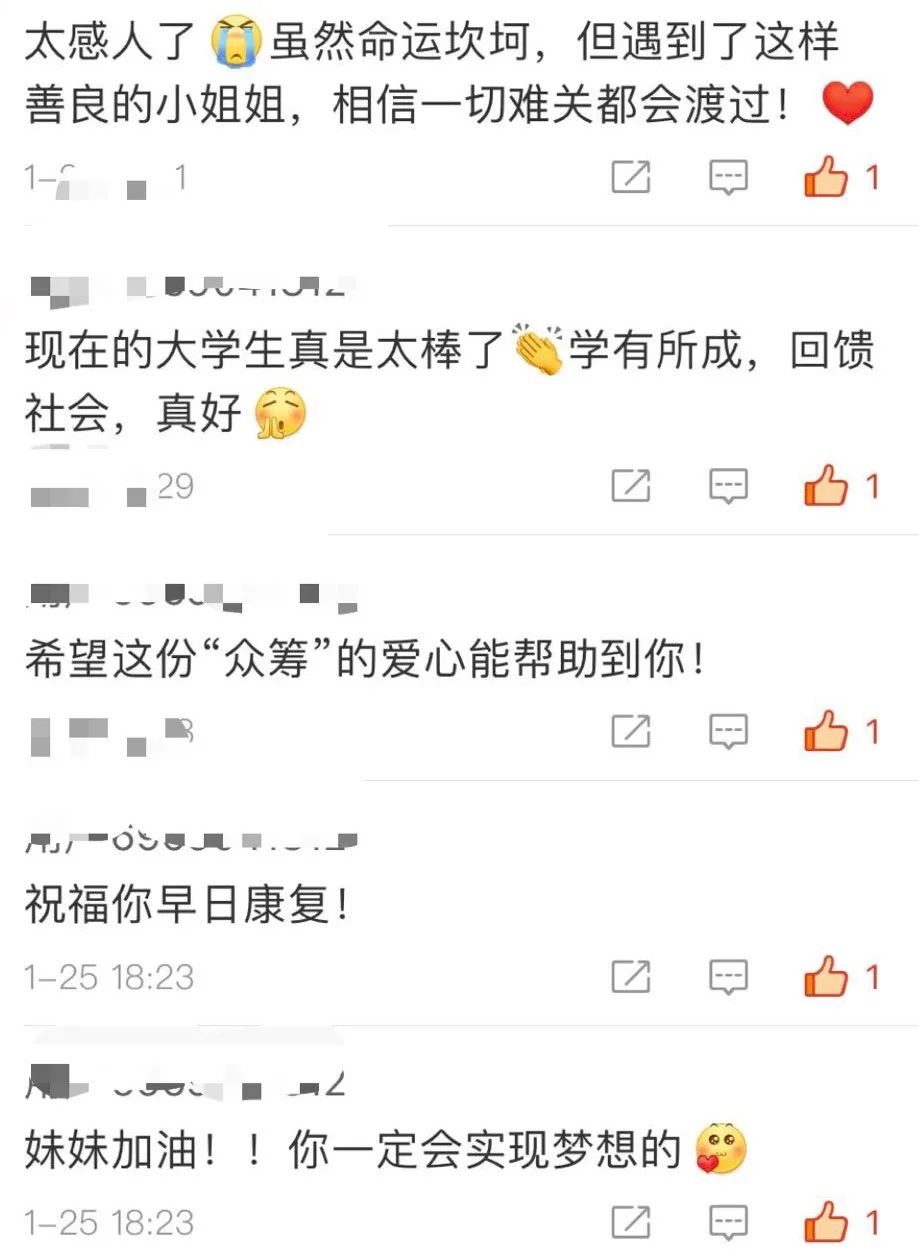Like the comment about 现在的大学生真是太棒了
Image resolution: width=919 pixels, height=1256 pixels.
coord(826,487)
